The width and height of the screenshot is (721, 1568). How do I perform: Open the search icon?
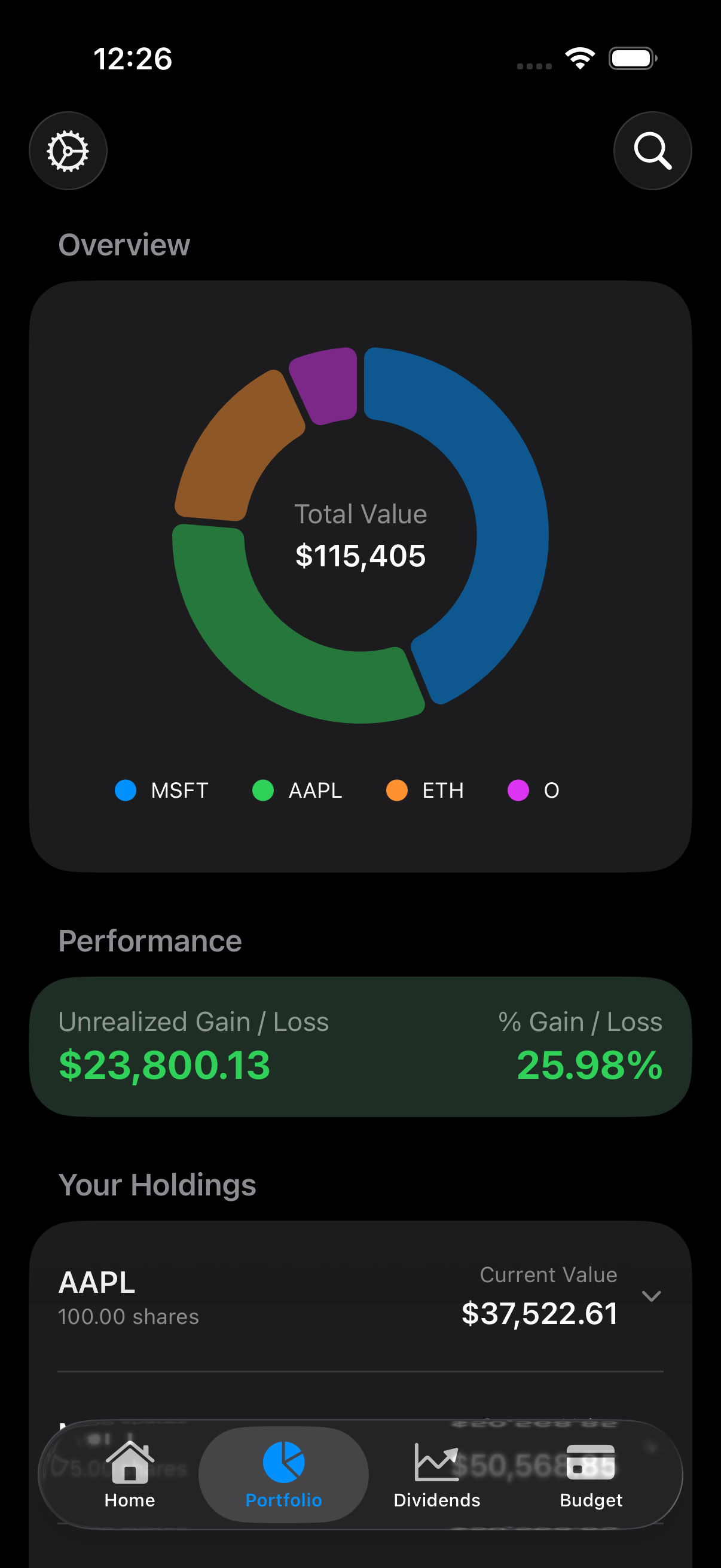652,151
